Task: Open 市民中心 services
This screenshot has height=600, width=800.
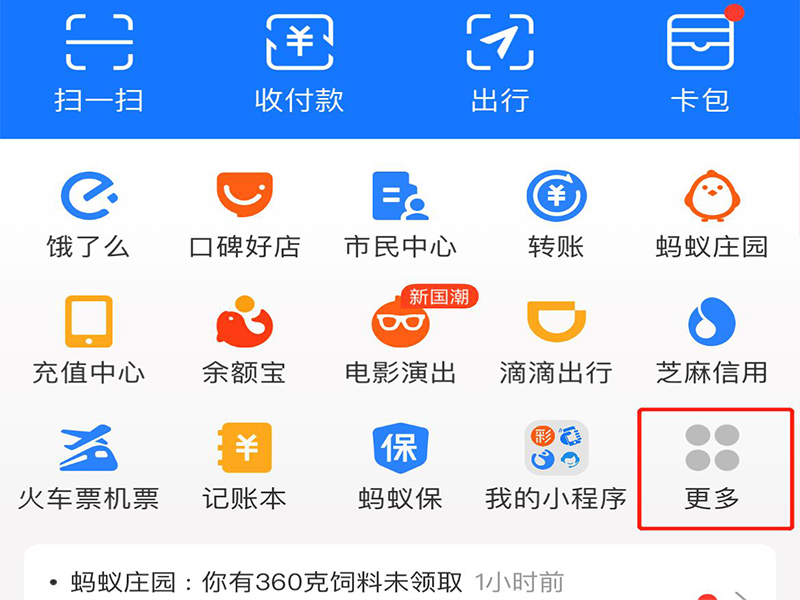Action: pyautogui.click(x=400, y=213)
